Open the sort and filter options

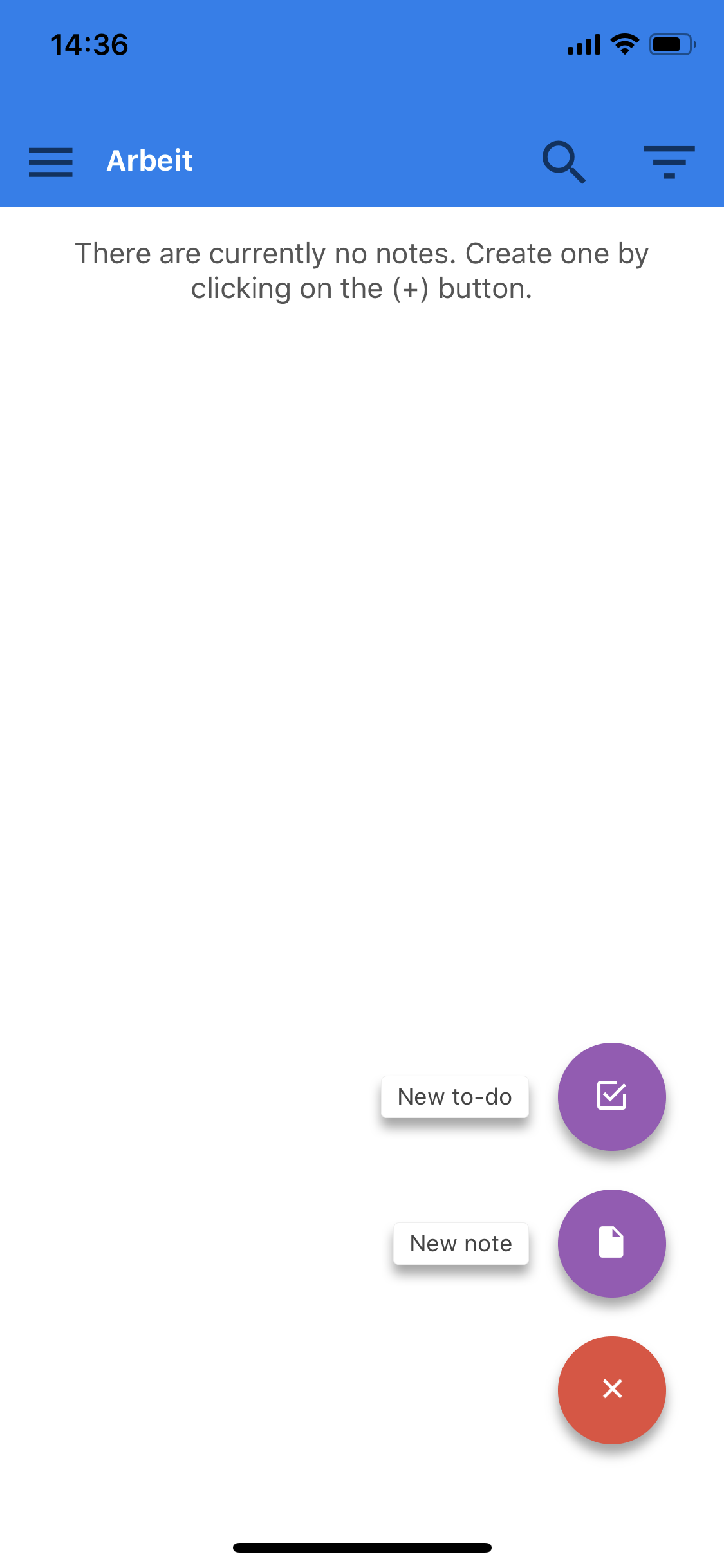669,162
